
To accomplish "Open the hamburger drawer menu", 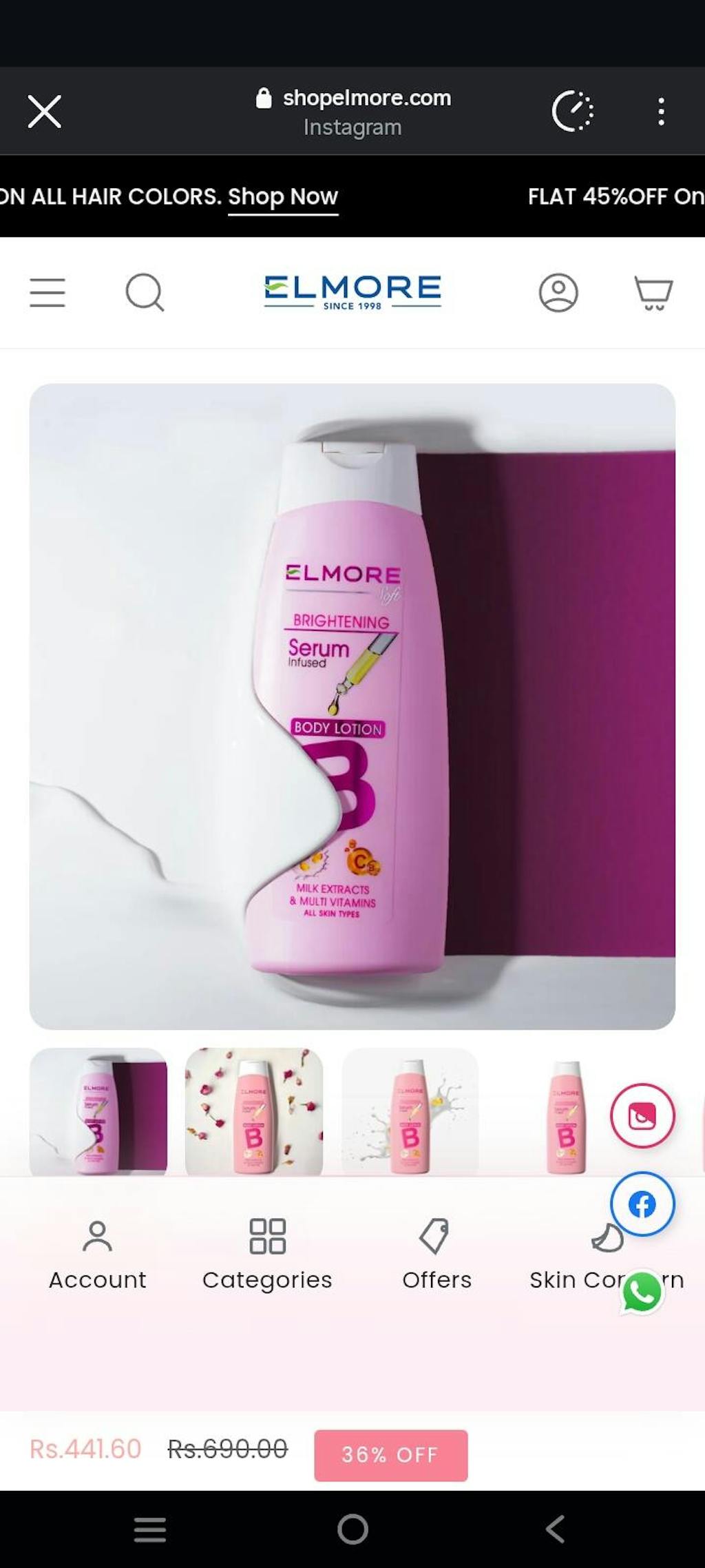I will click(x=48, y=293).
